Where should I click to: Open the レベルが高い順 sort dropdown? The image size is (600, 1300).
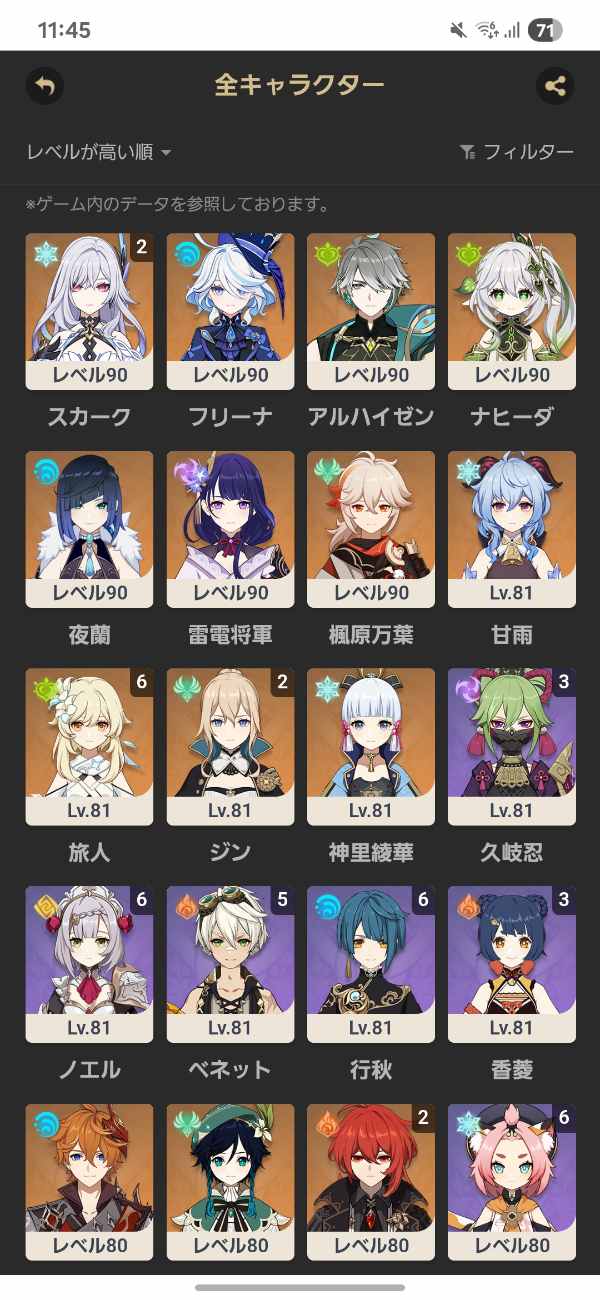(x=98, y=152)
